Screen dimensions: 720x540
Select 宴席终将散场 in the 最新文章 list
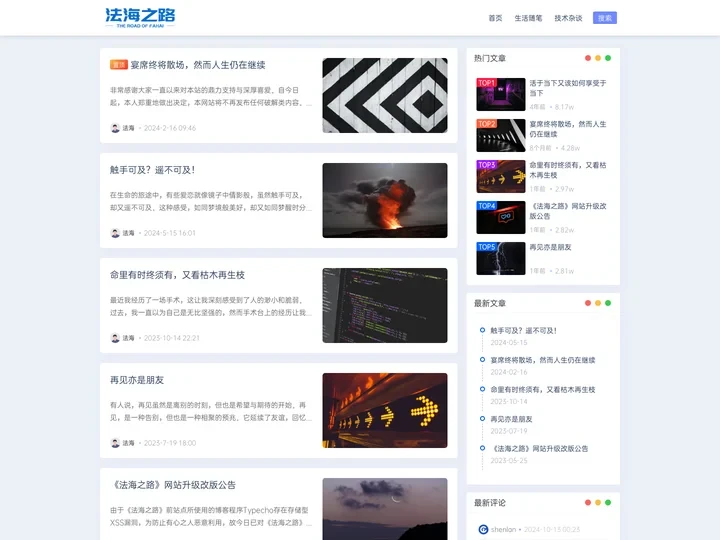[542, 360]
